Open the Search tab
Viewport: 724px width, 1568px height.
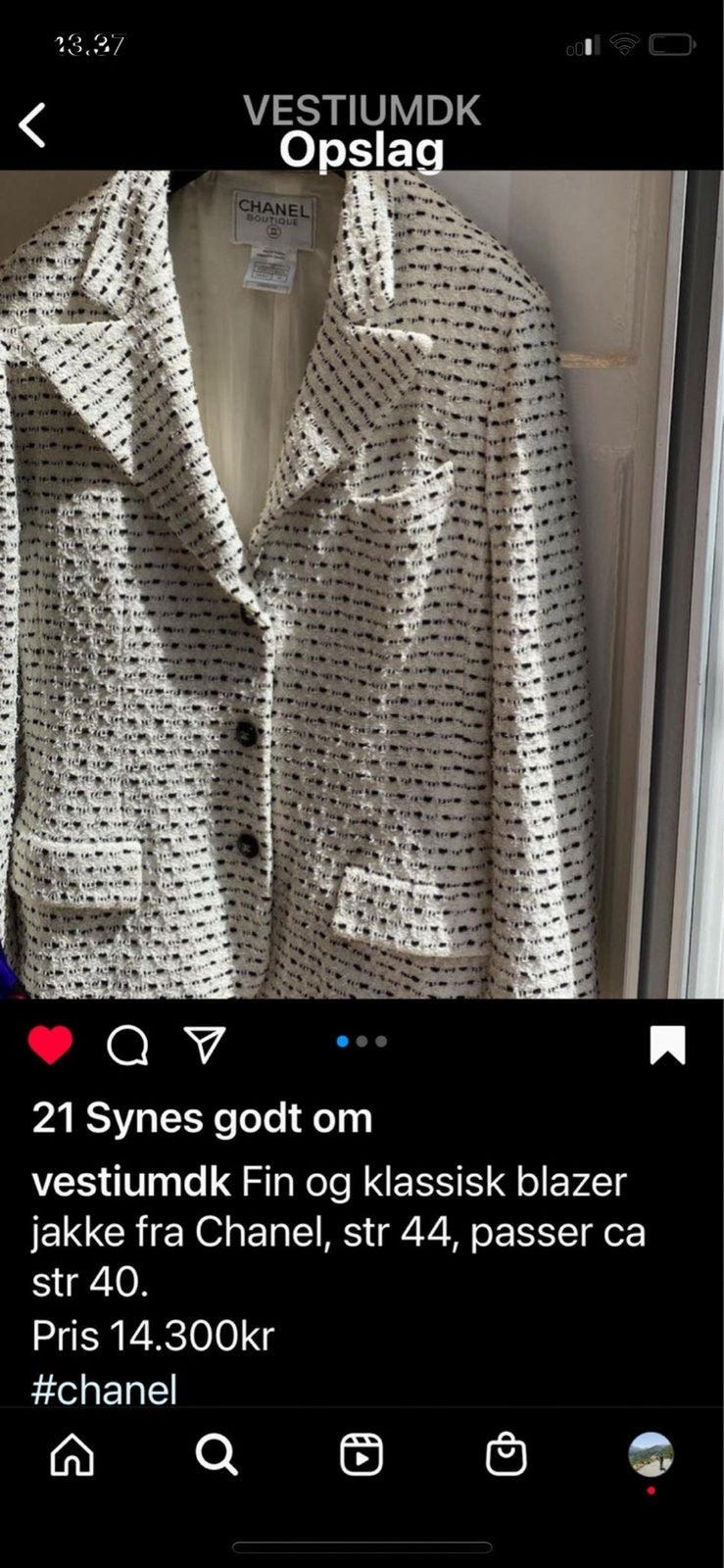[216, 1455]
